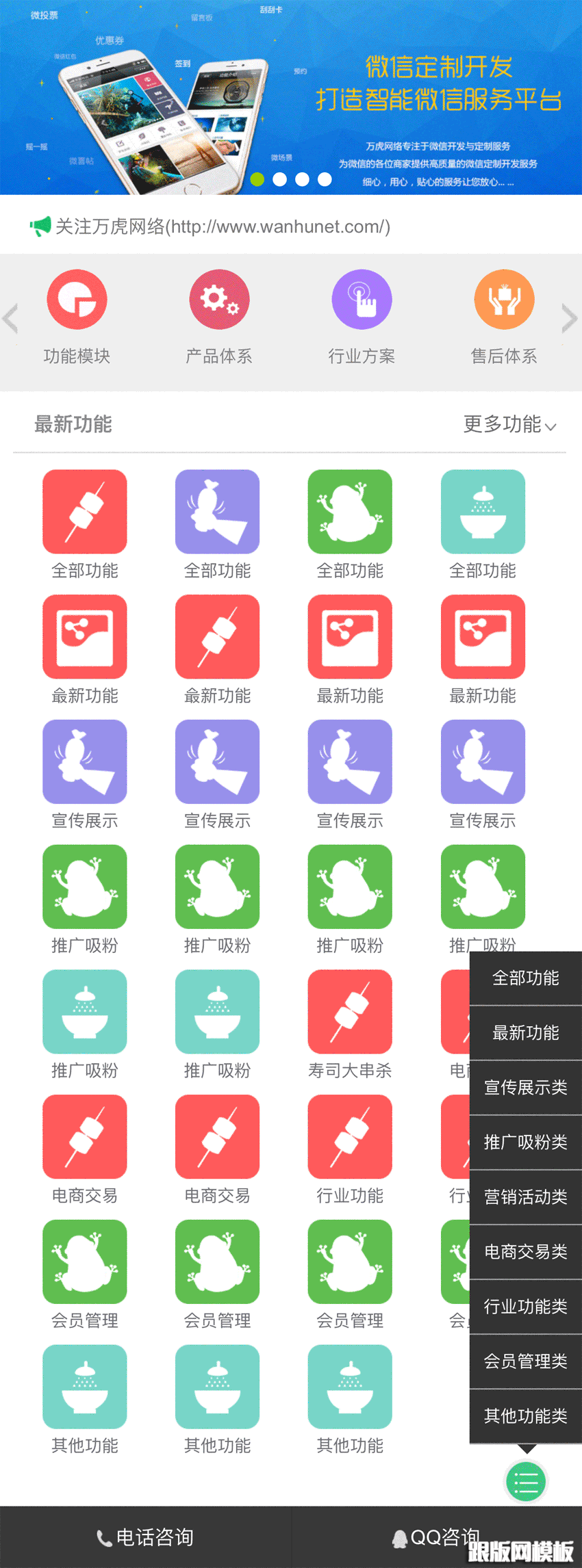Screen dimensions: 582x1568
Task: Open the 行业方案 touch icon
Action: click(x=362, y=299)
